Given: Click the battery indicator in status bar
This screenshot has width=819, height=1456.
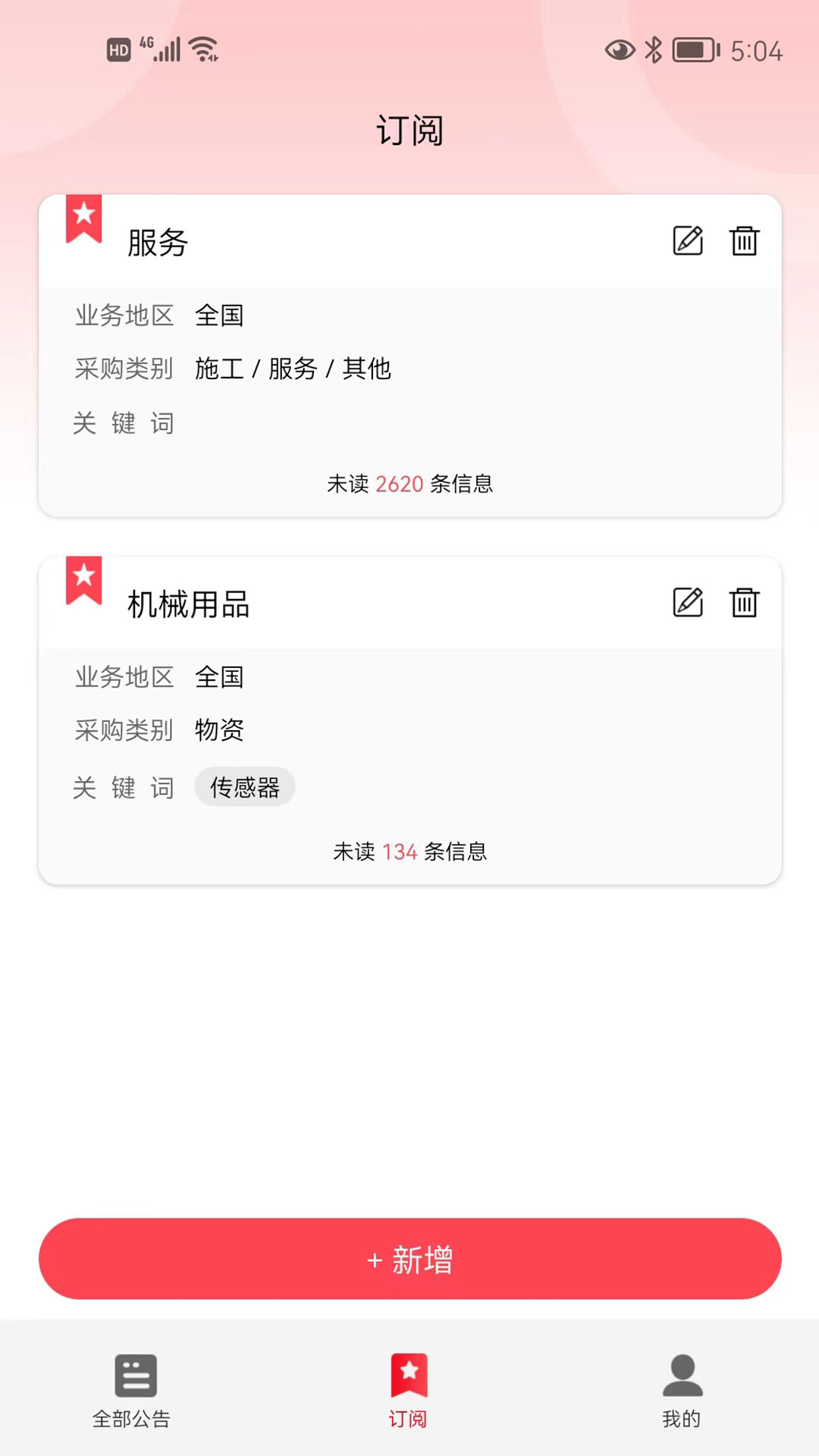Looking at the screenshot, I should 695,49.
